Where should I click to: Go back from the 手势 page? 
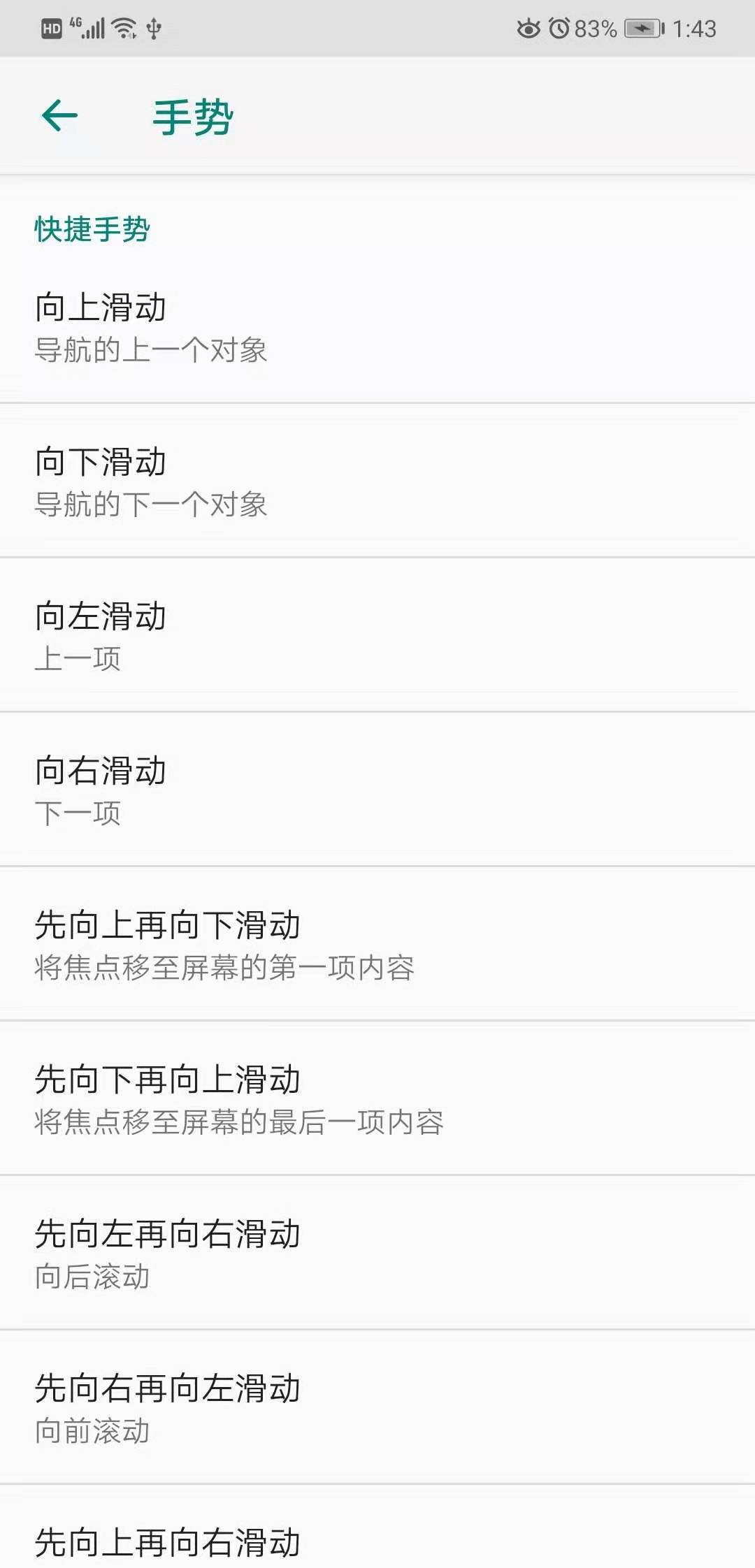[59, 115]
